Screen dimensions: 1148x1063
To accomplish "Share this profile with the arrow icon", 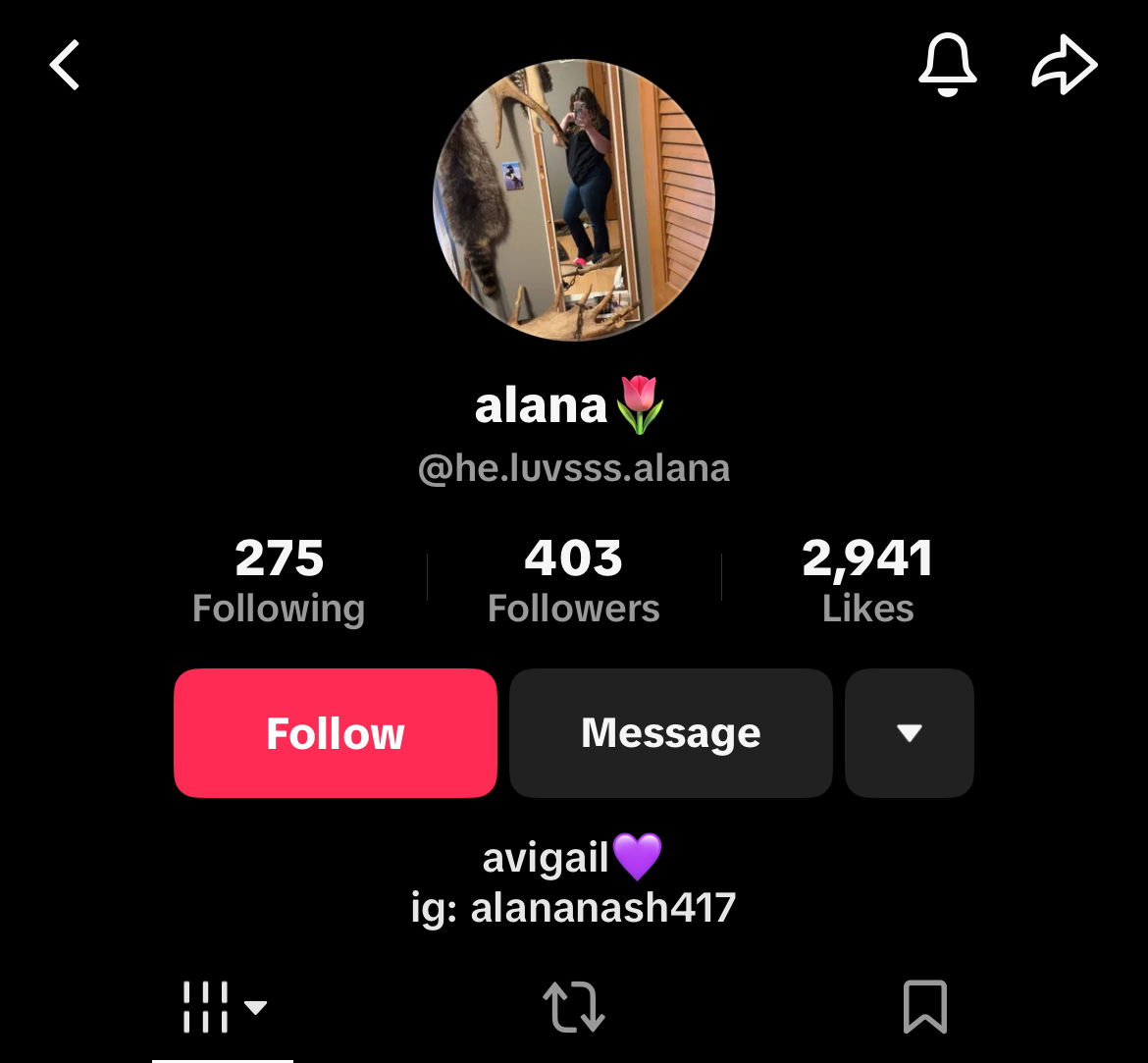I will 1065,67.
